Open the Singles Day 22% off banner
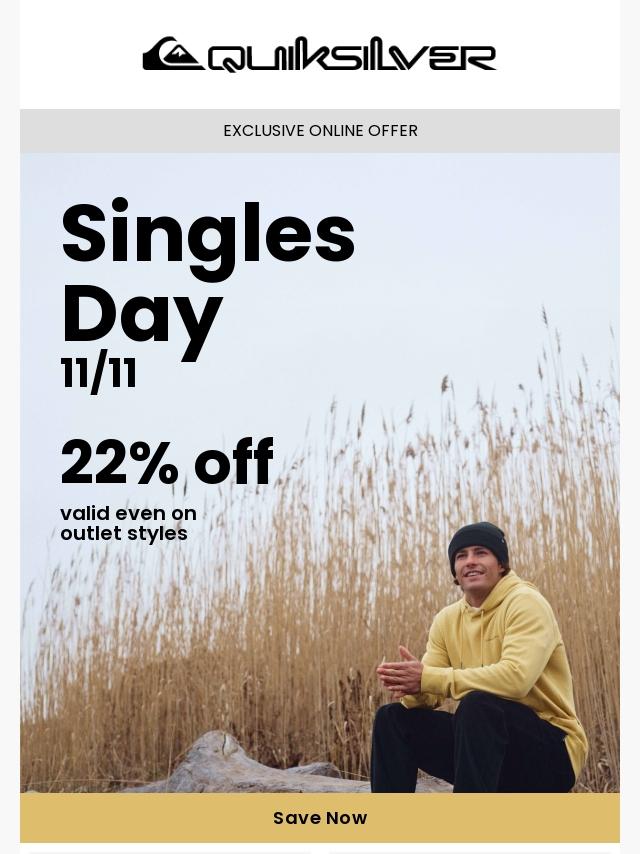Viewport: 640px width, 854px height. (320, 473)
